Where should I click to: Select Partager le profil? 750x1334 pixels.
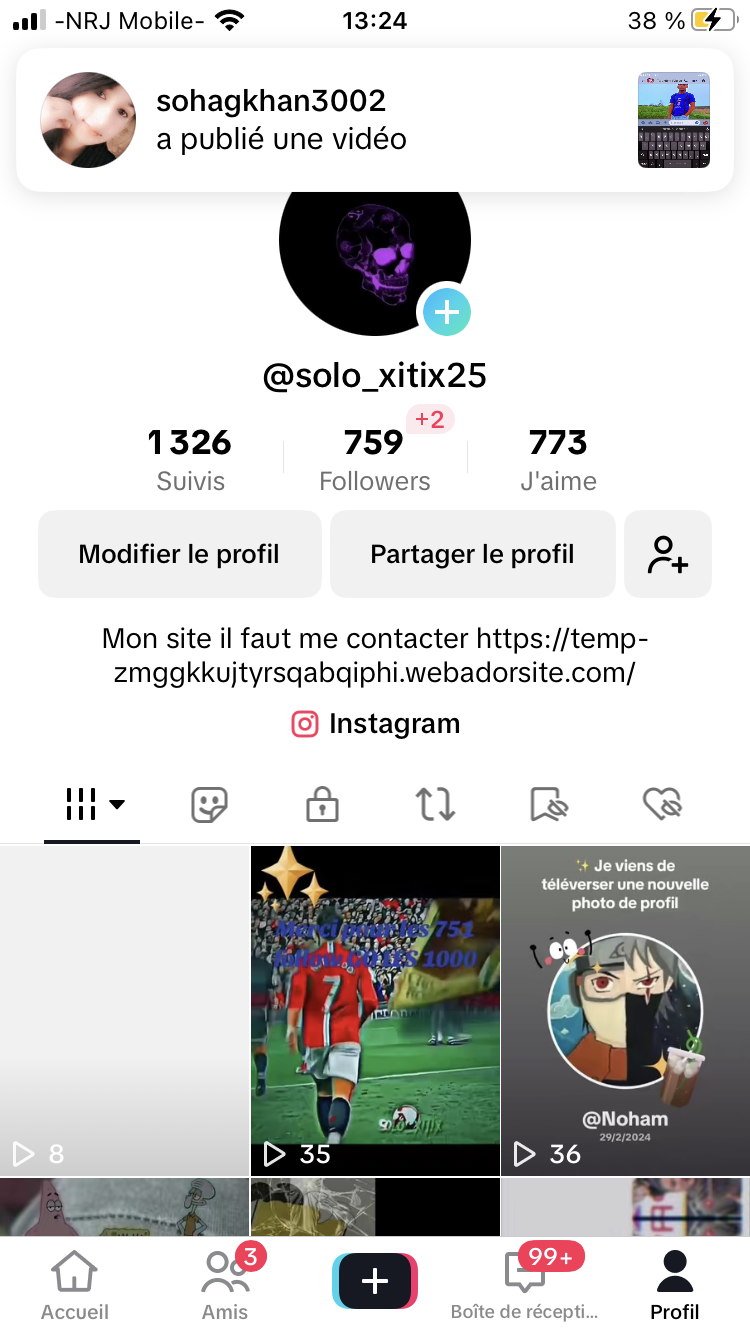[x=472, y=554]
